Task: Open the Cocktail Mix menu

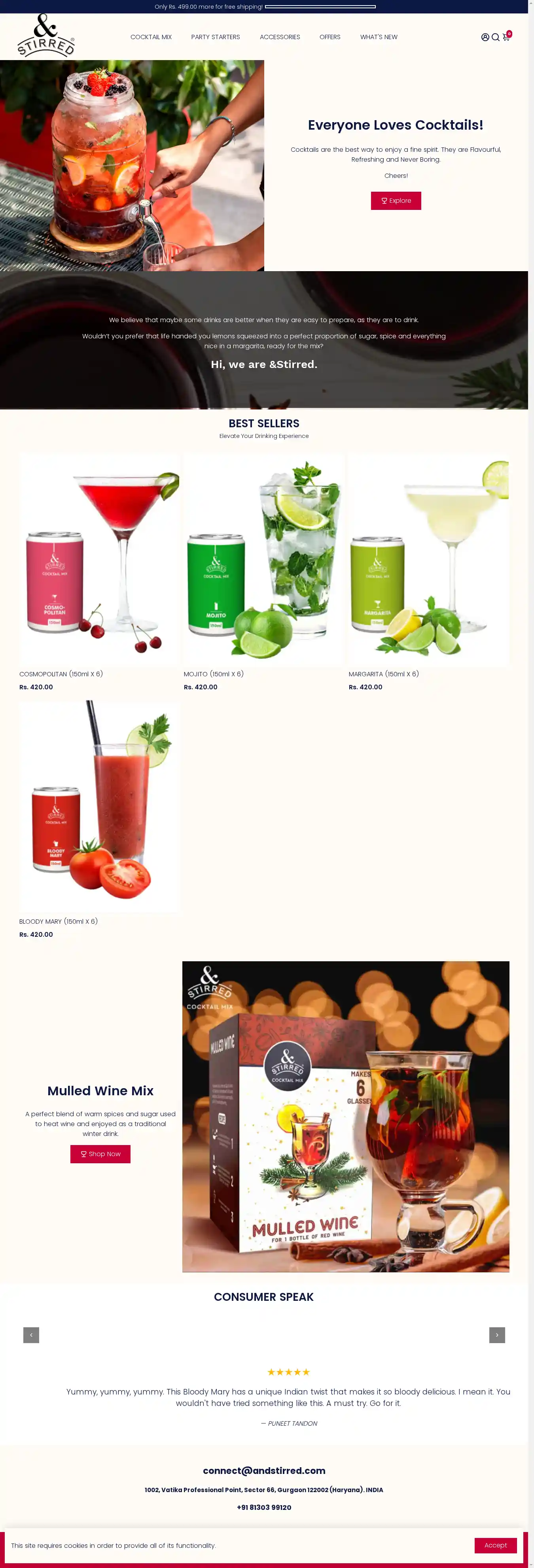Action: pos(151,37)
